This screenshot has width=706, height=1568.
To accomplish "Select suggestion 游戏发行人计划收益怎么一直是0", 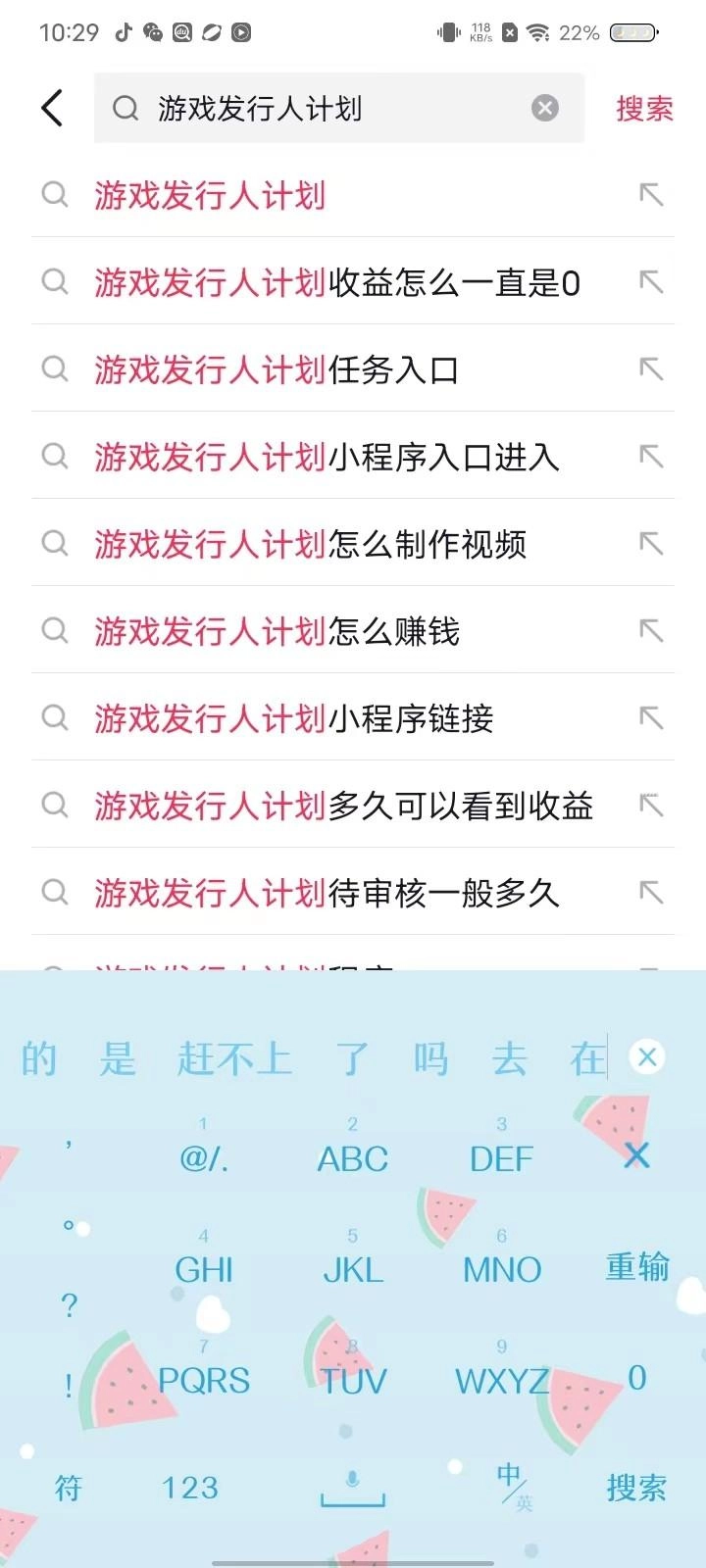I will click(x=337, y=283).
